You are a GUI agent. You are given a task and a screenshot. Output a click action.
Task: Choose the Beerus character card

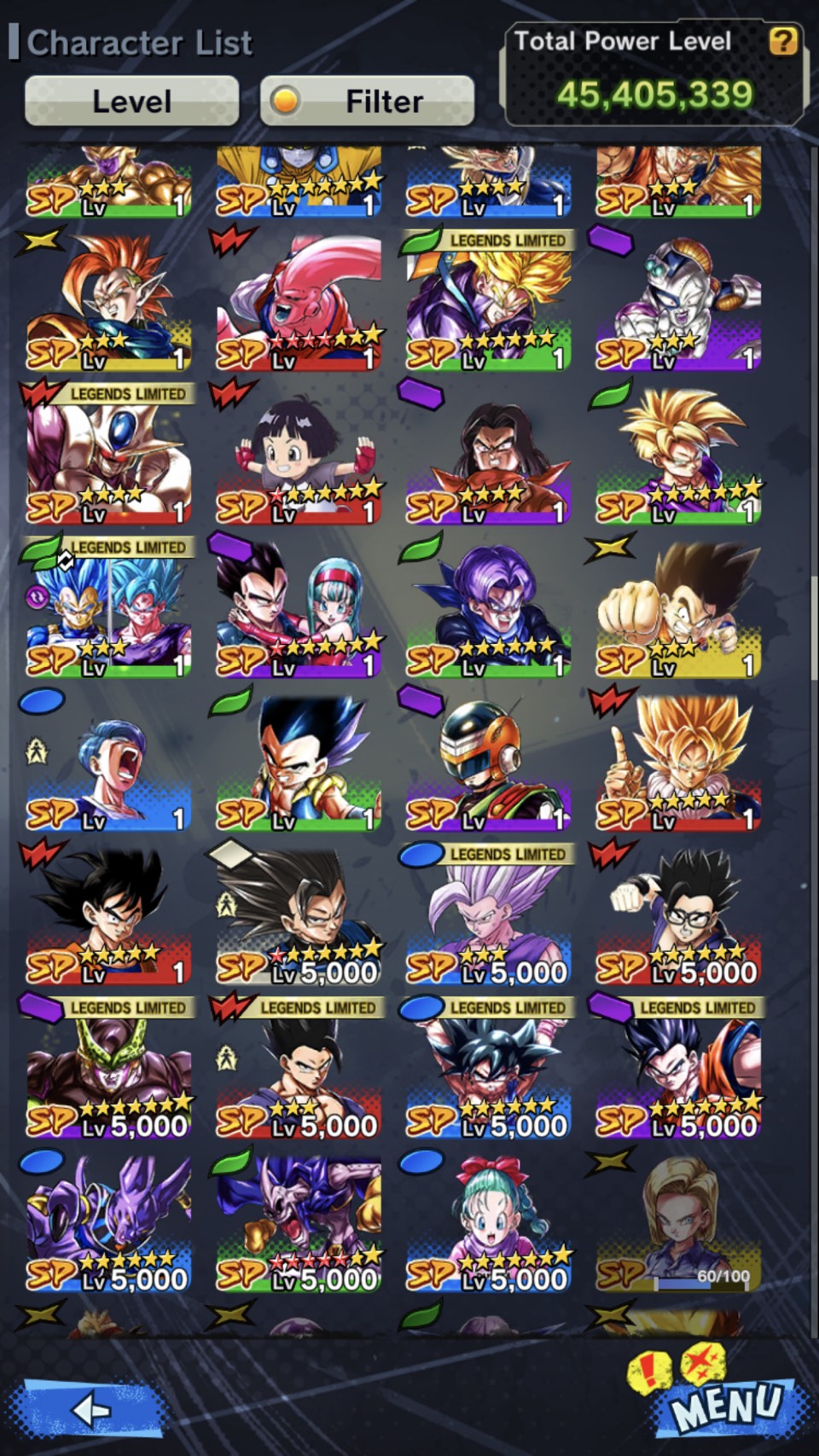tap(108, 1225)
